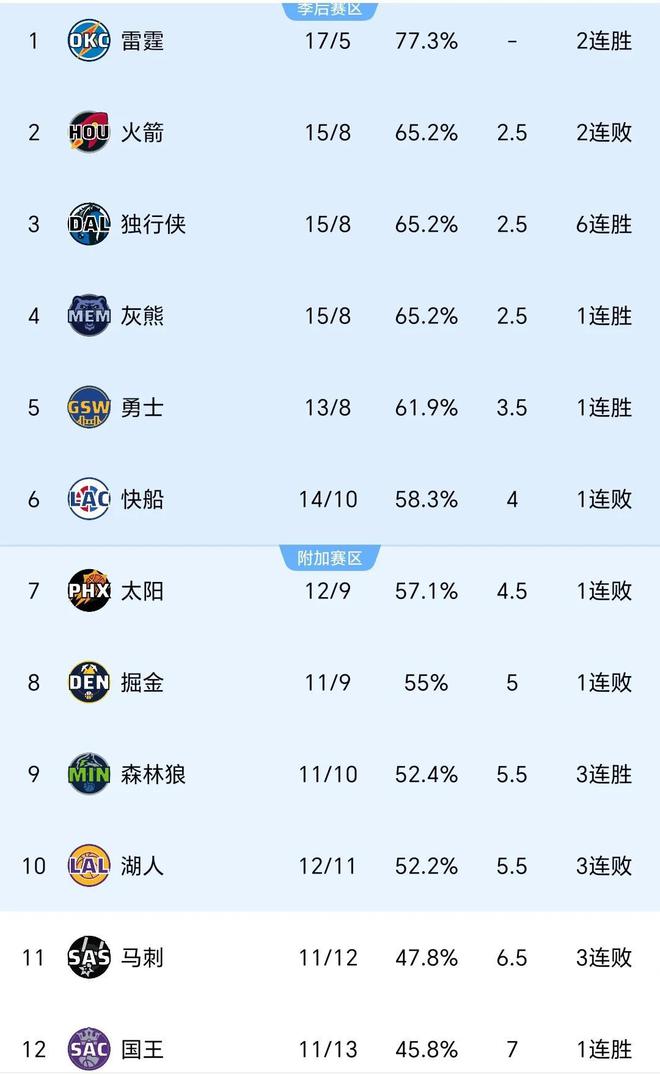Tap the 马刺 (SAS) team row
Viewport: 660px width, 1074px height.
330,958
